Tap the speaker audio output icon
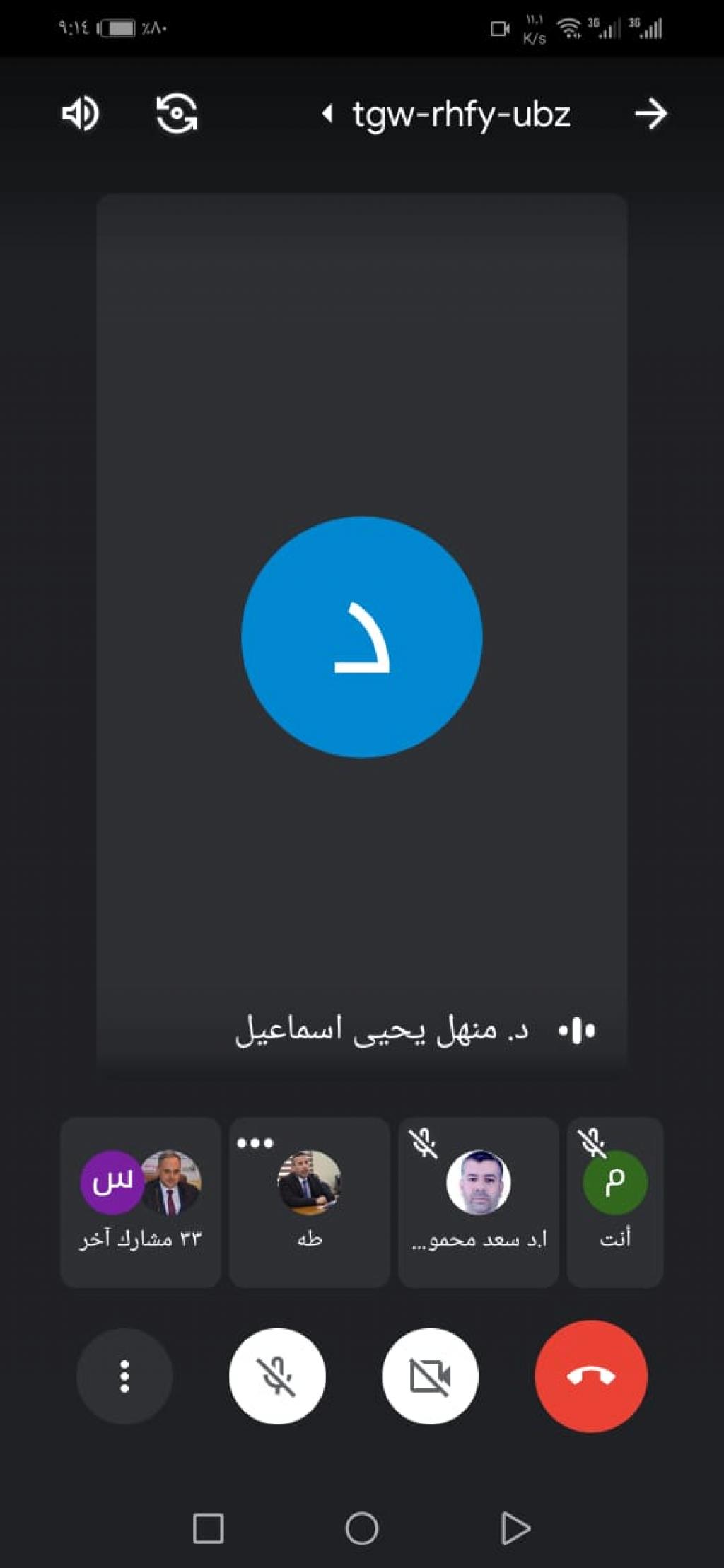The height and width of the screenshot is (1568, 724). 80,114
